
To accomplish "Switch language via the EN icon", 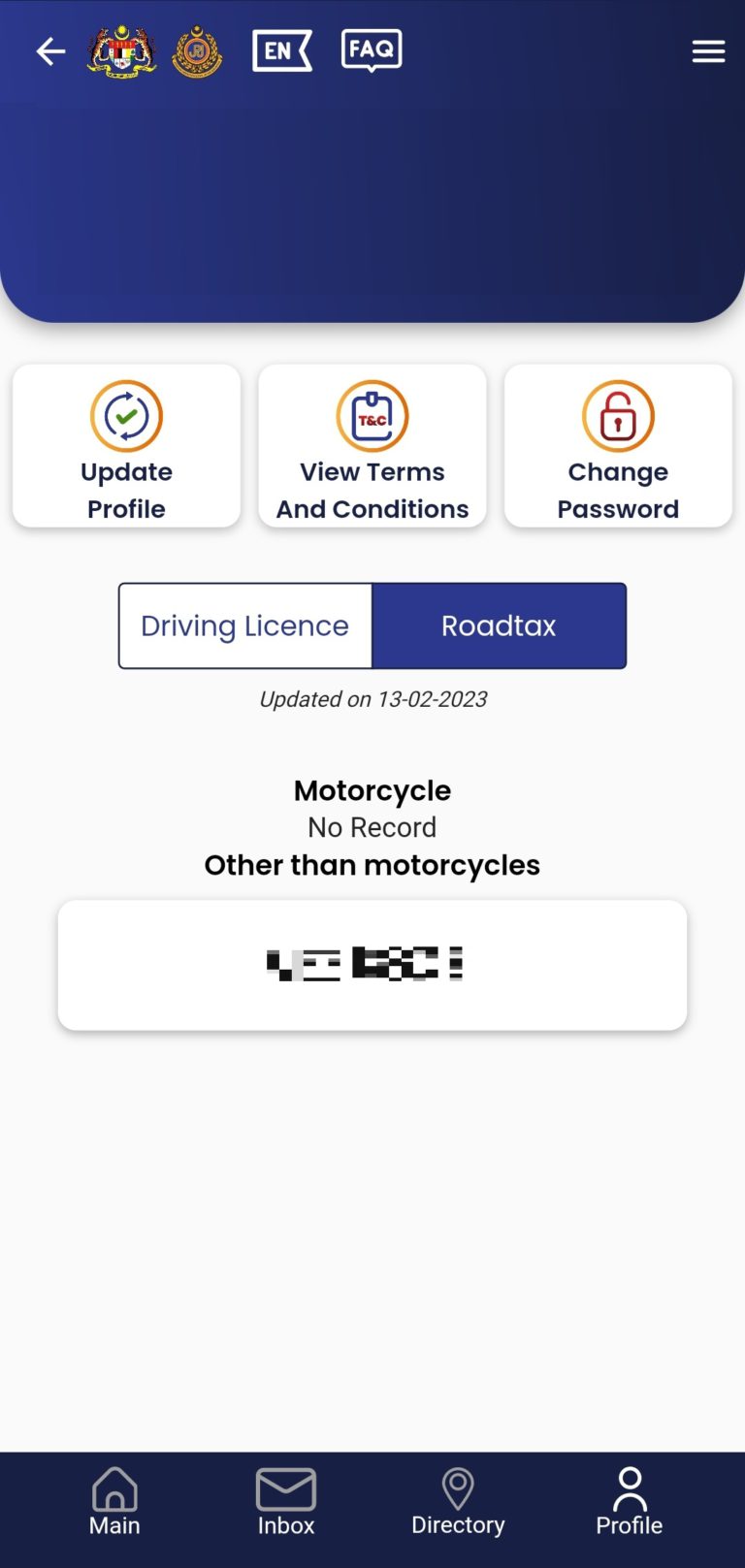I will (281, 51).
